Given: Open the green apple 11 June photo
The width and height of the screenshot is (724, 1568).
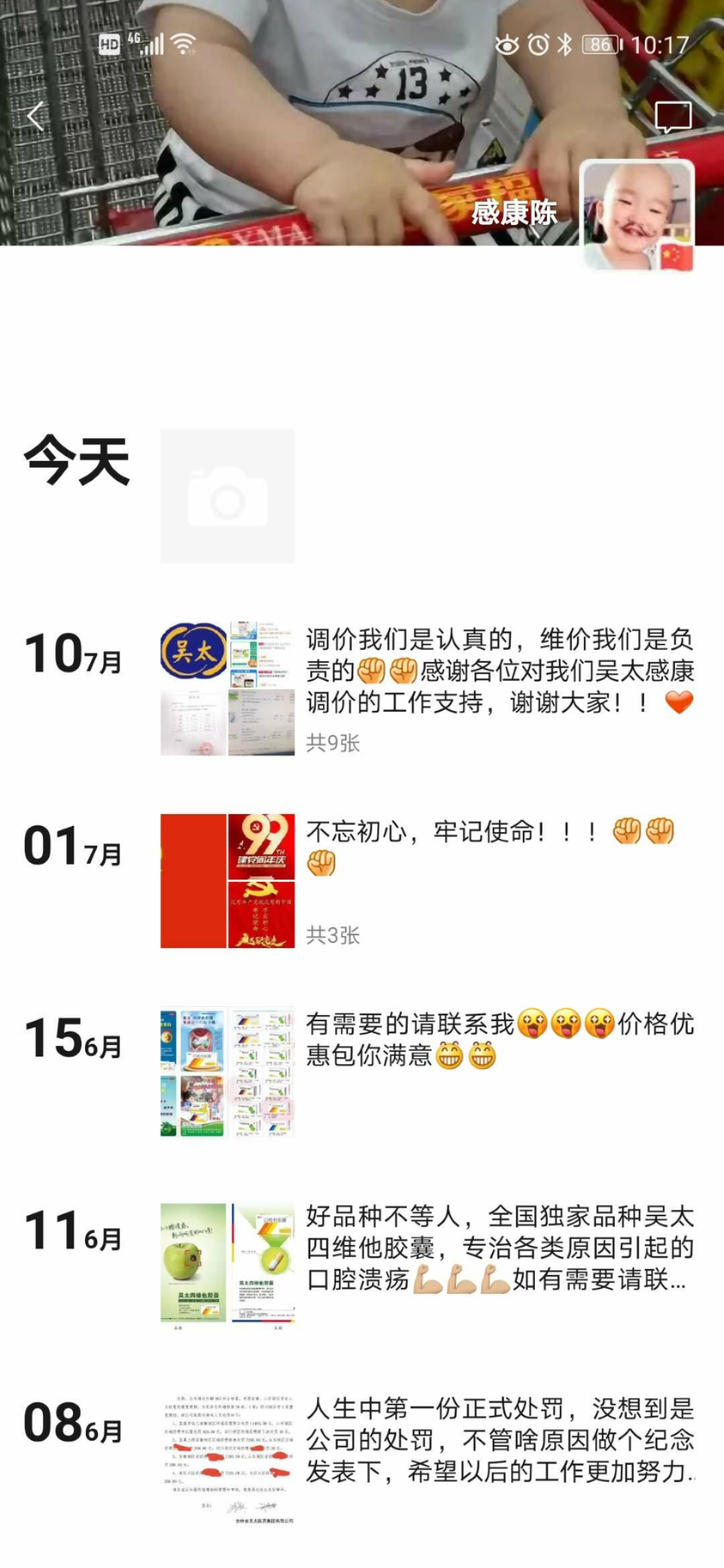Looking at the screenshot, I should 194,1264.
